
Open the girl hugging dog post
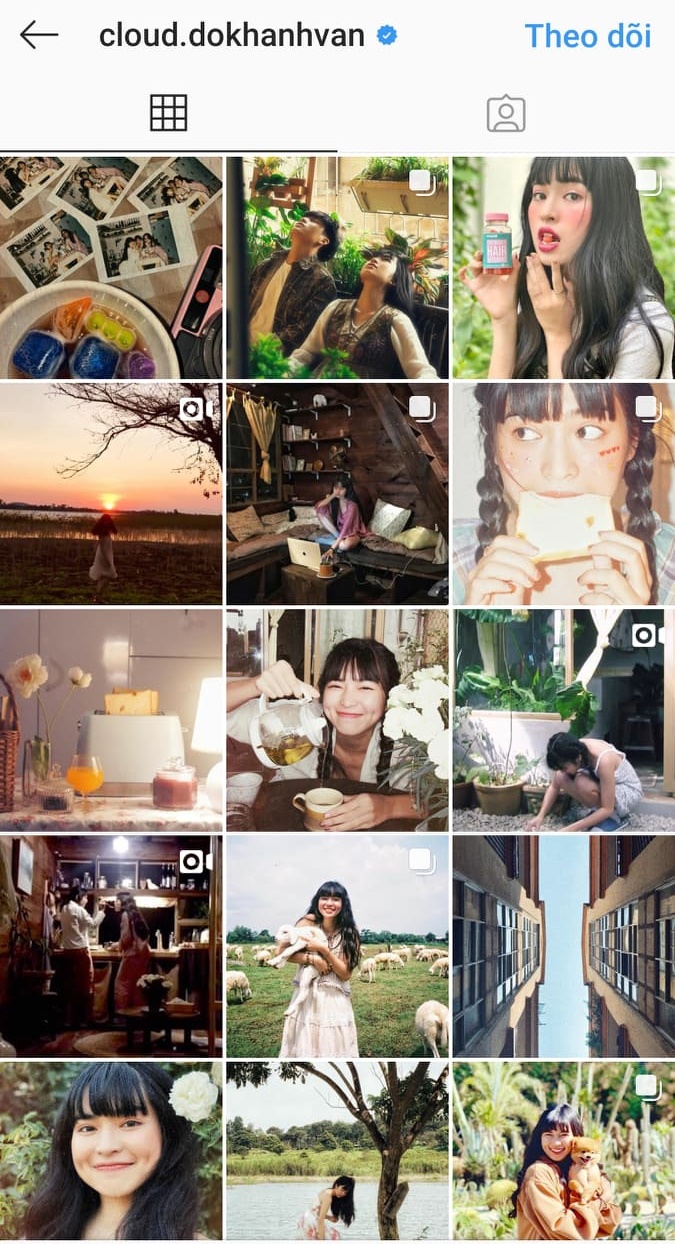pyautogui.click(x=563, y=1150)
